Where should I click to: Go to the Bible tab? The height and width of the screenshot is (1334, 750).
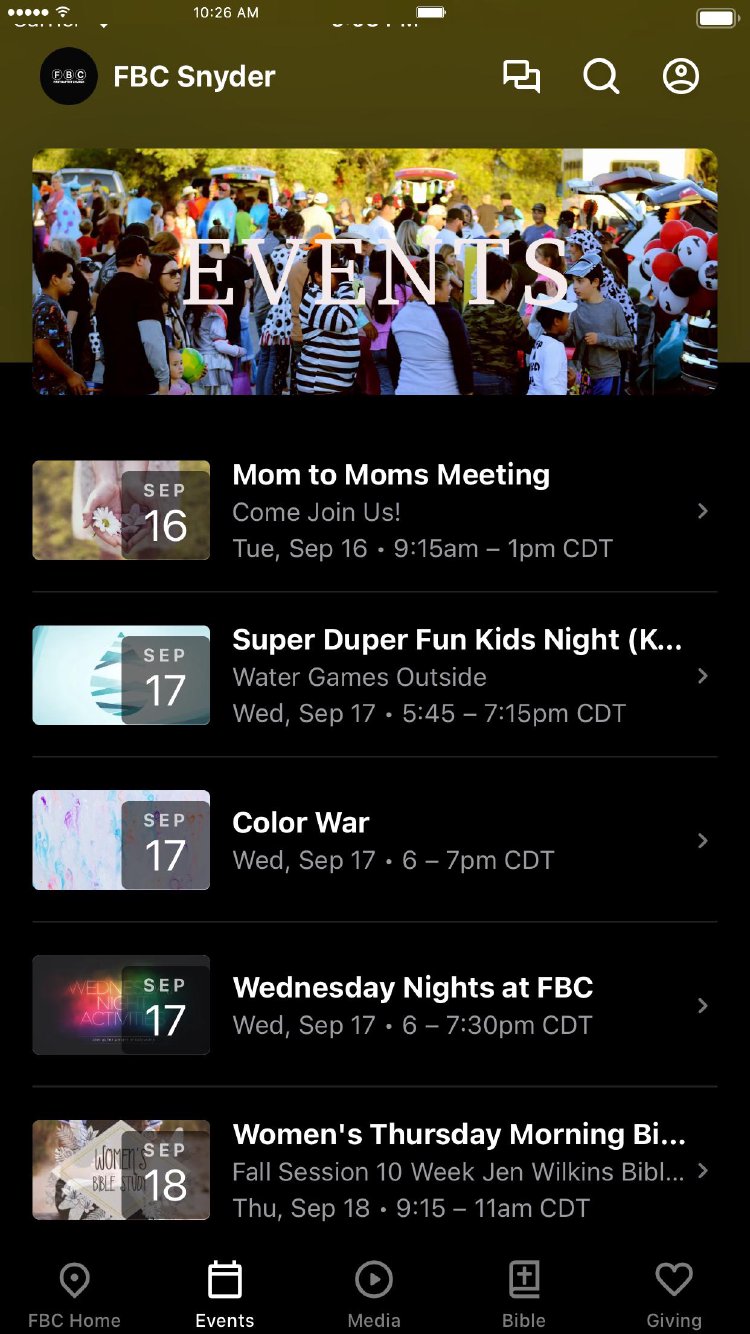(524, 1294)
